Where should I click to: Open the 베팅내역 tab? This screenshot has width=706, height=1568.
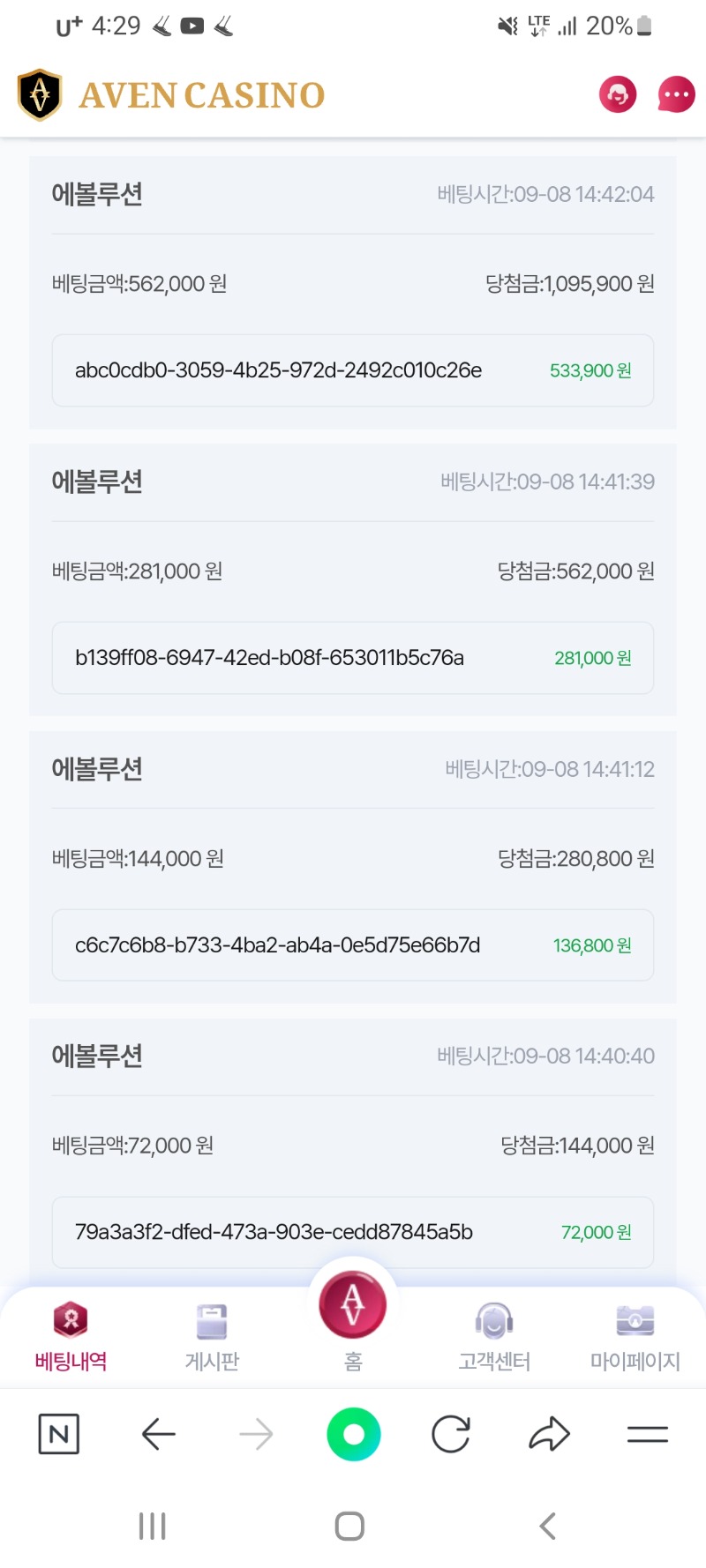tap(71, 1335)
